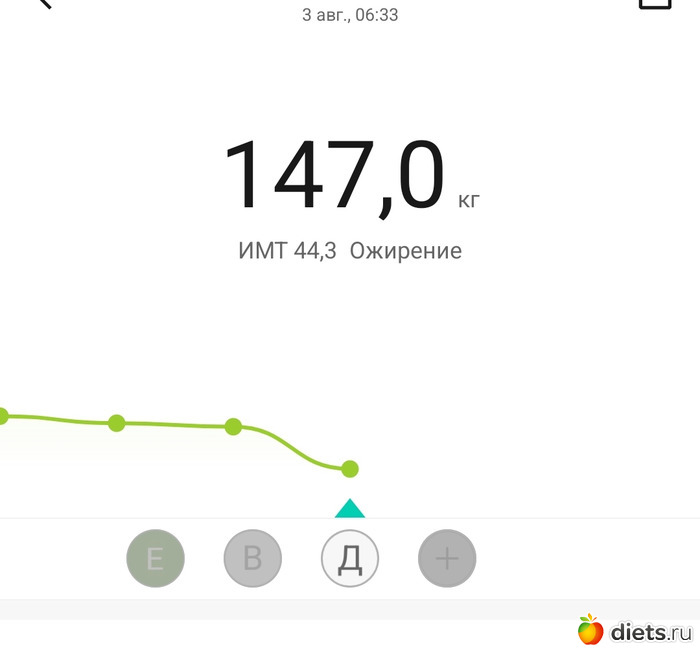Screen dimensions: 700x653
Task: Choose the profile labeled Д
Action: pos(349,558)
